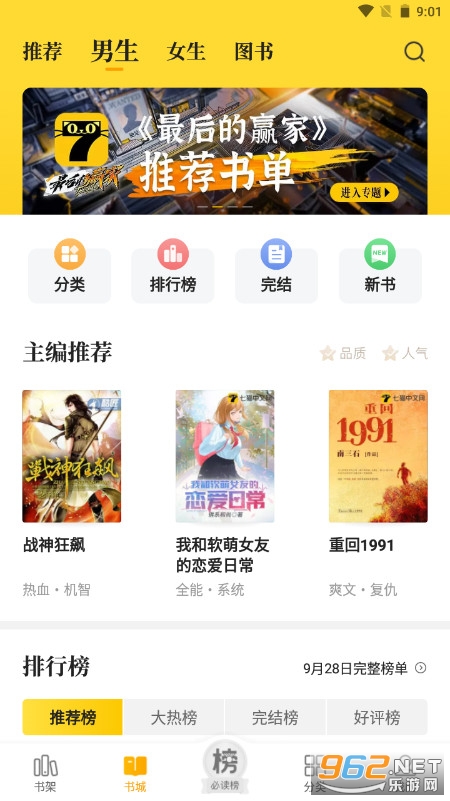Screen dimensions: 450x801
Task: View the 9月28日完整榜单 link
Action: coord(365,668)
